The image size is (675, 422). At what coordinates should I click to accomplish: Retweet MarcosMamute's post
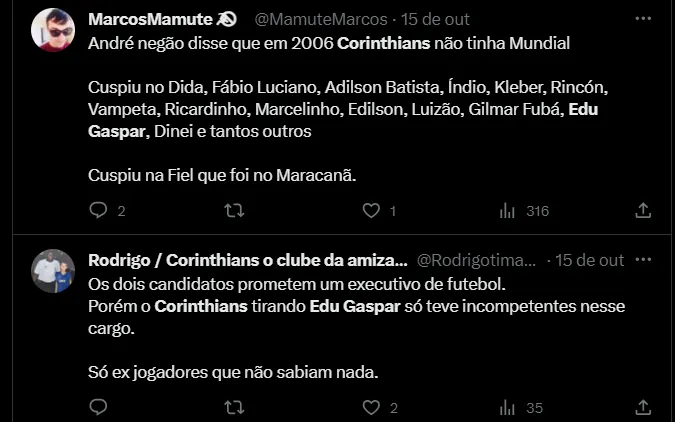[x=234, y=211]
